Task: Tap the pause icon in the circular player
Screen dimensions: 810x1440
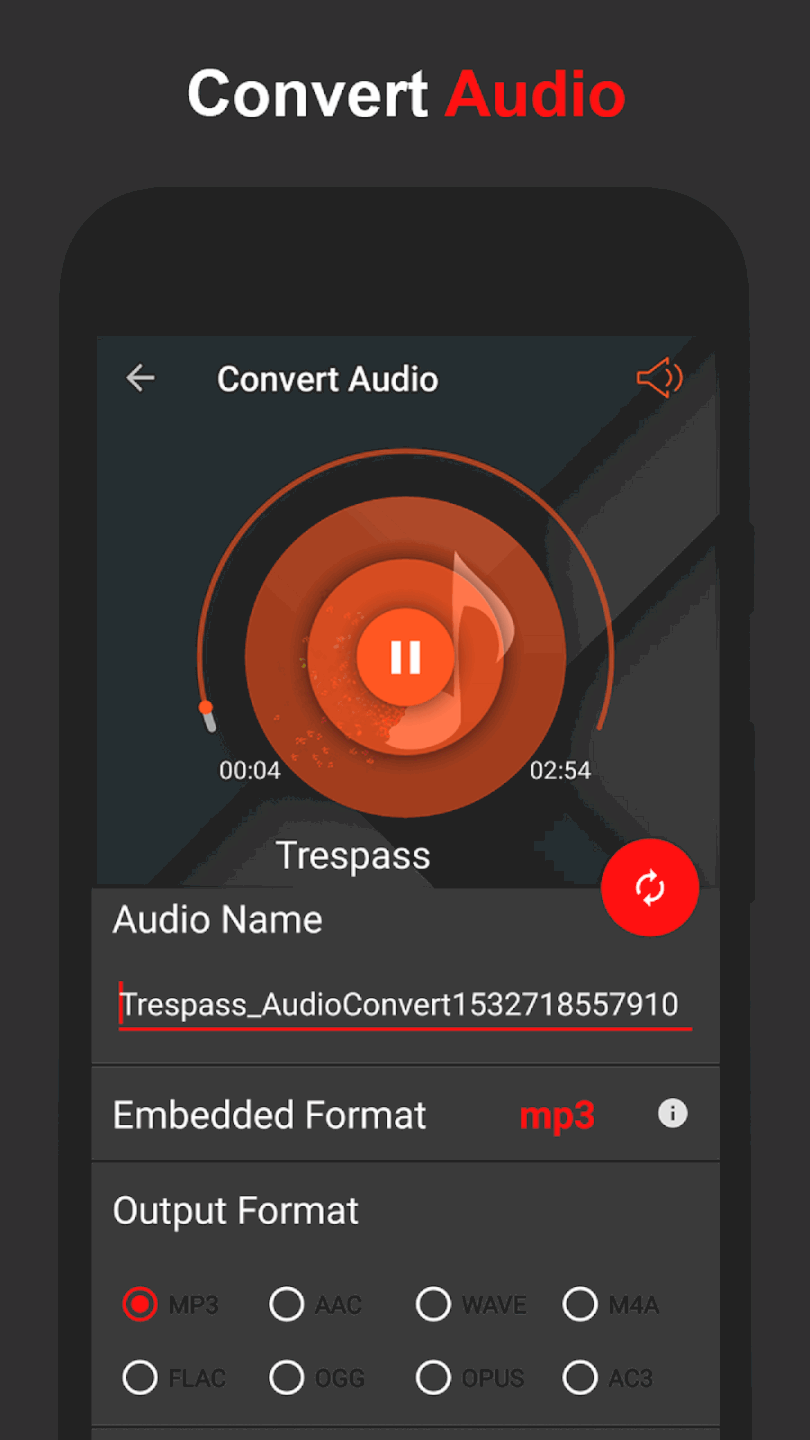Action: click(x=404, y=656)
